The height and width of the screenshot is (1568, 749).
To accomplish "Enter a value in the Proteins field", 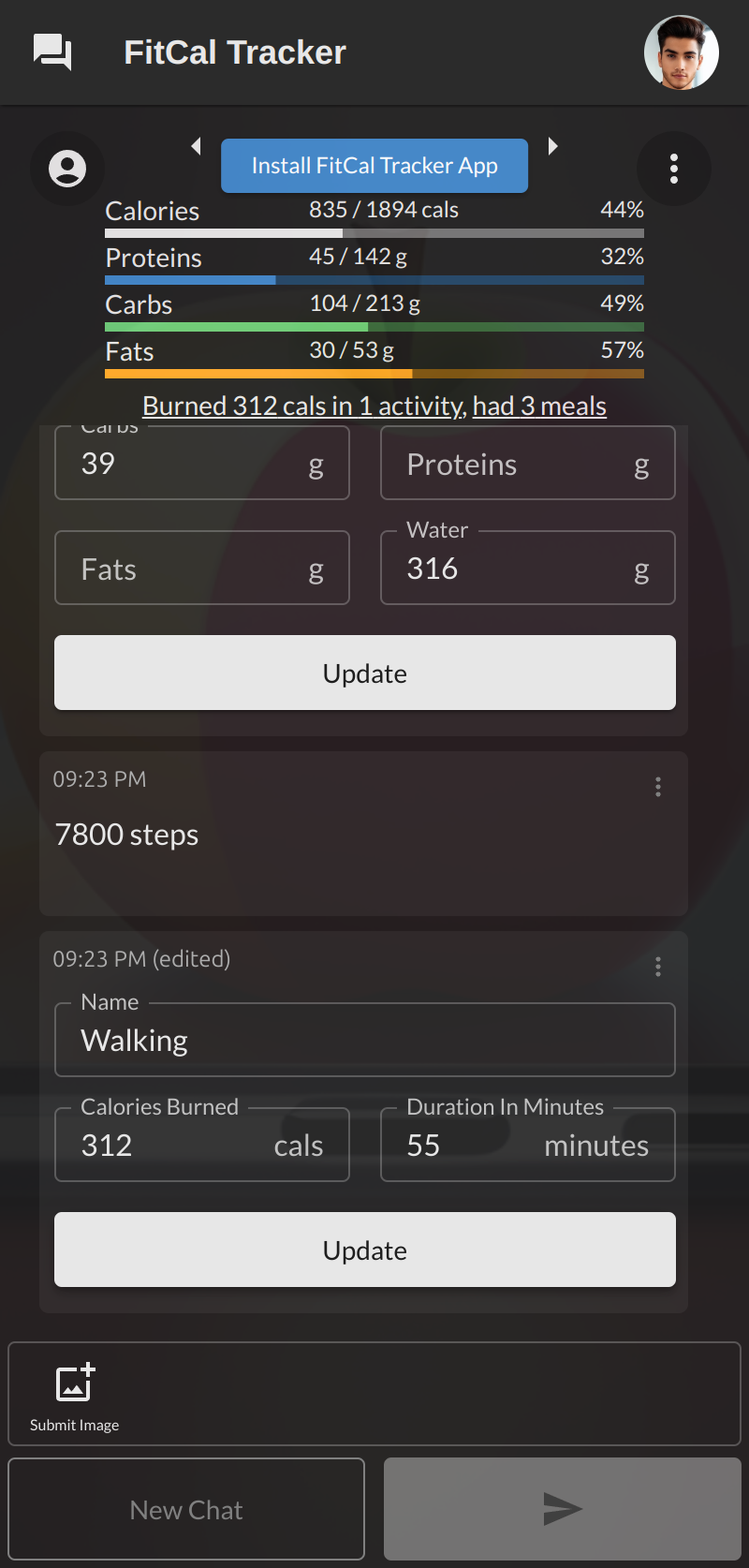I will point(528,463).
